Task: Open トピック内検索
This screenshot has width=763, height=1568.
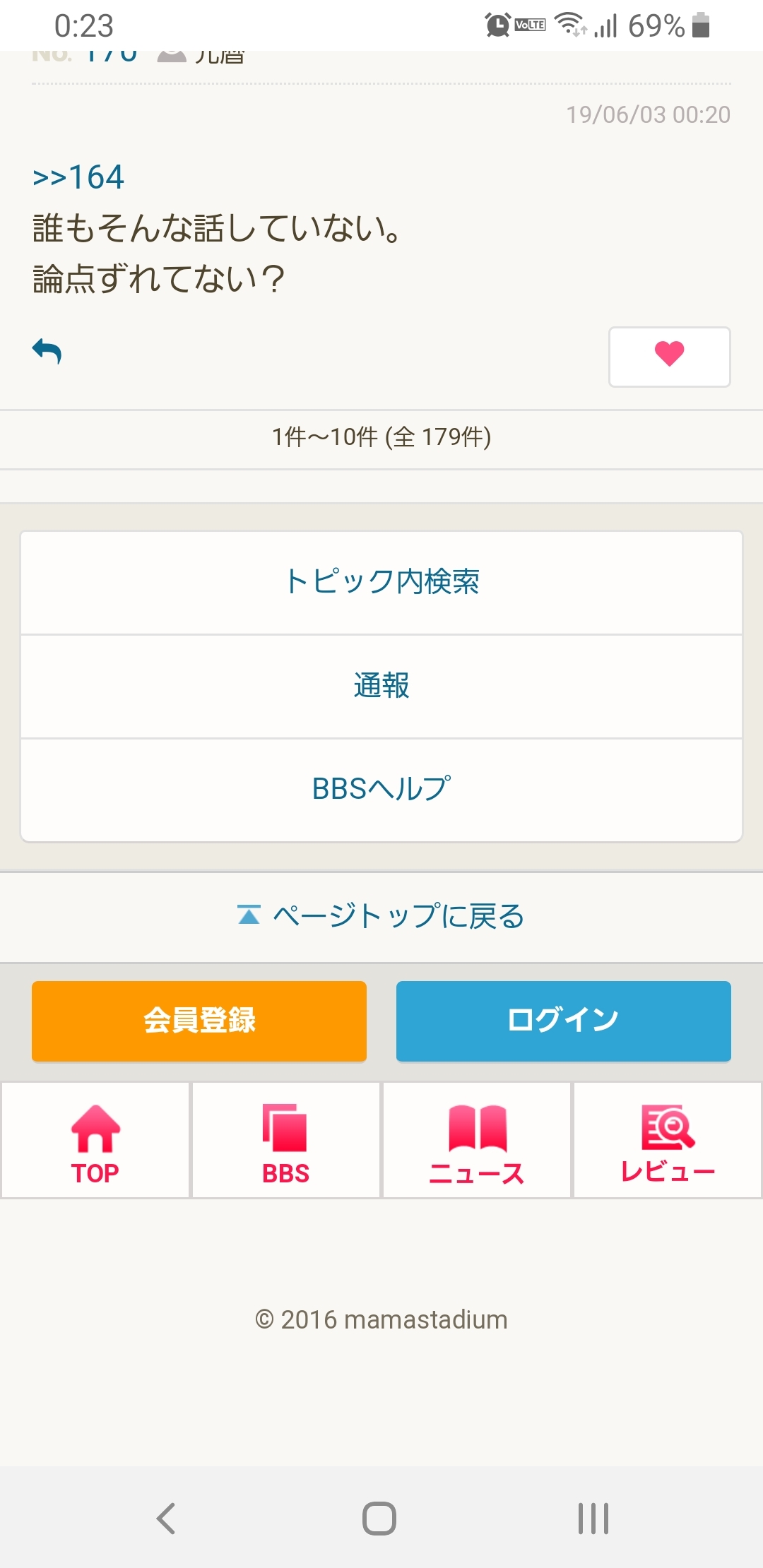Action: point(381,582)
